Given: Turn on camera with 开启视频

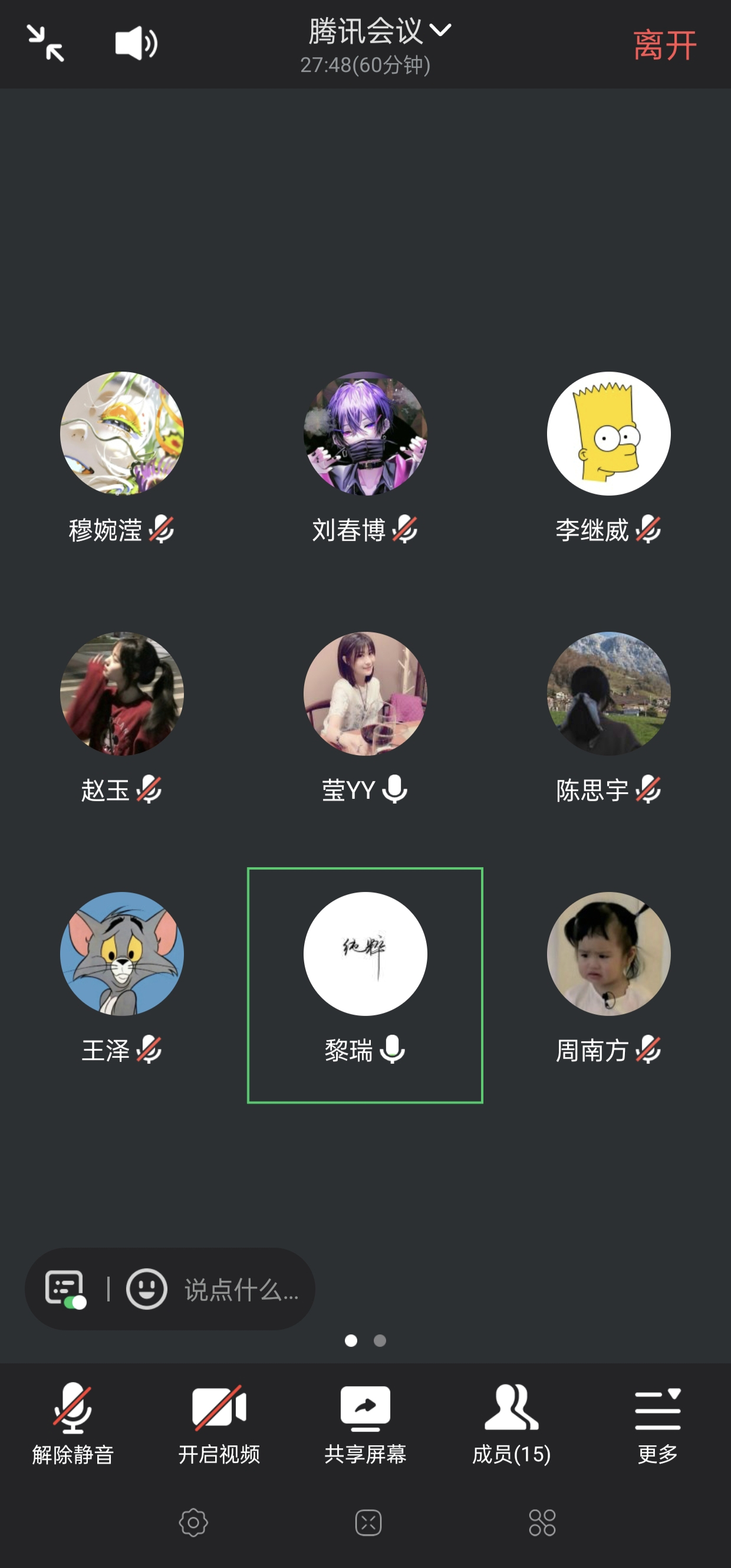Looking at the screenshot, I should (x=219, y=1423).
